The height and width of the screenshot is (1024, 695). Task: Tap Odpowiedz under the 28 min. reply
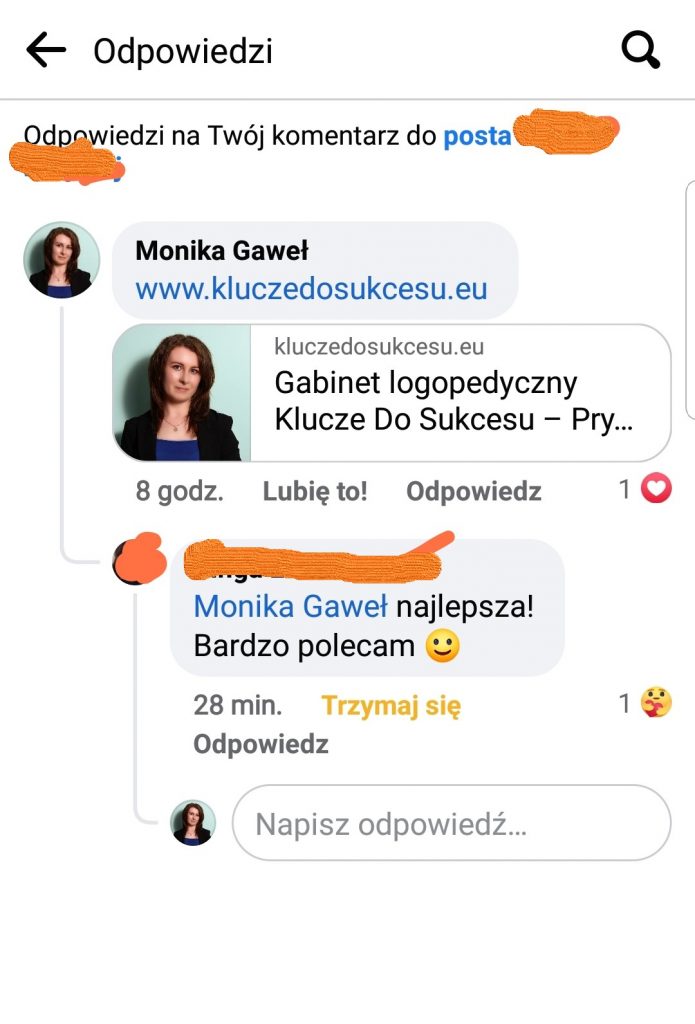point(261,744)
